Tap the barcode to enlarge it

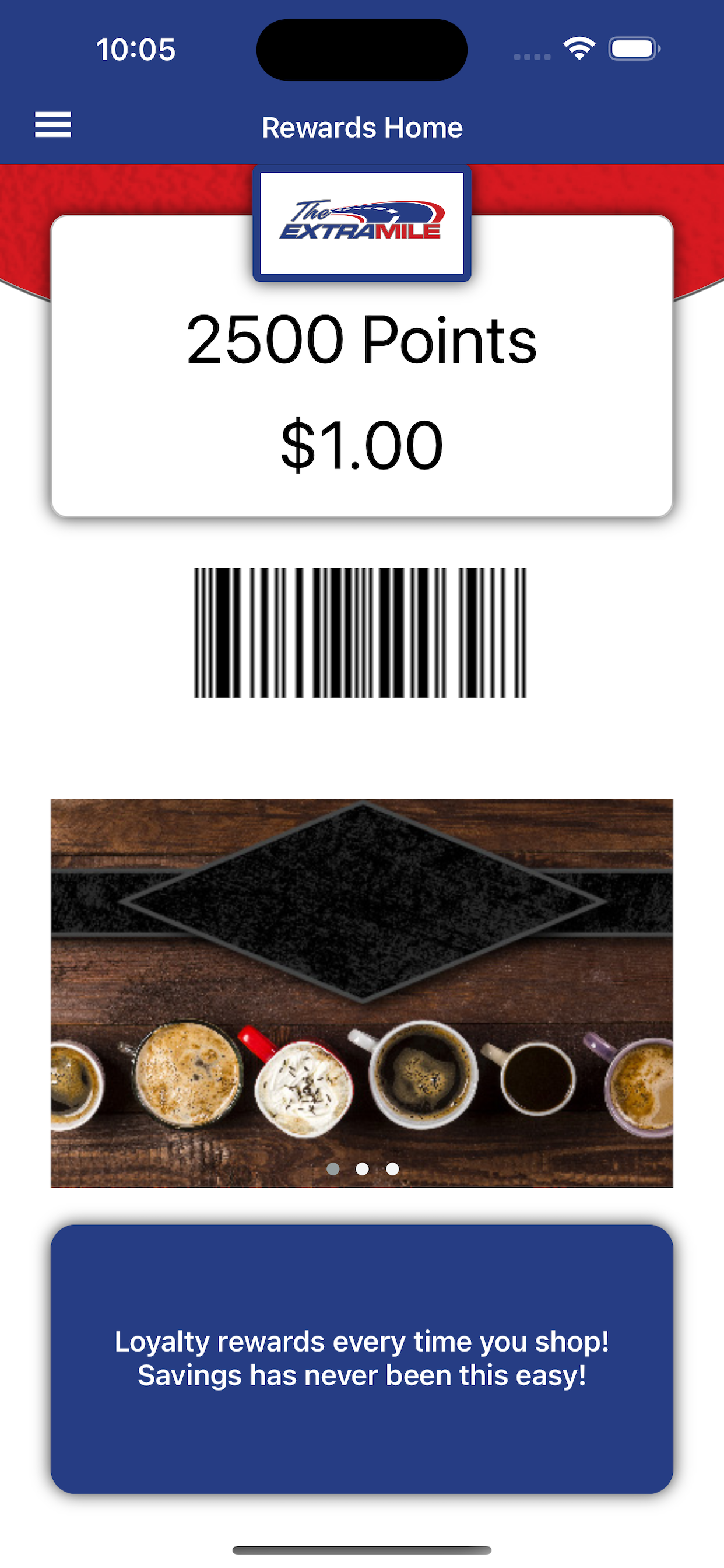(x=362, y=633)
